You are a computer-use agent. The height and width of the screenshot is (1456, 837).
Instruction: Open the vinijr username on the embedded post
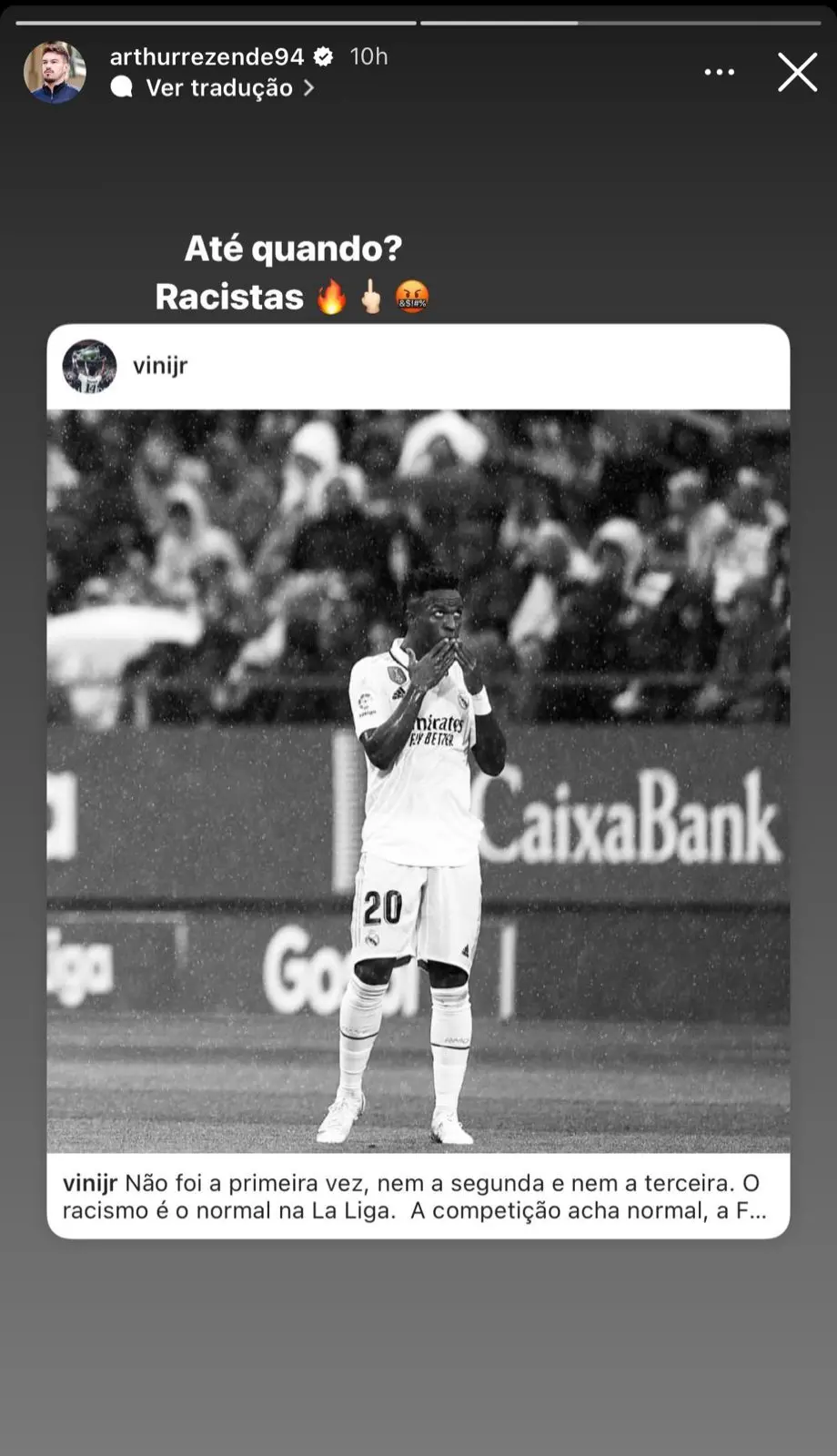[x=158, y=366]
